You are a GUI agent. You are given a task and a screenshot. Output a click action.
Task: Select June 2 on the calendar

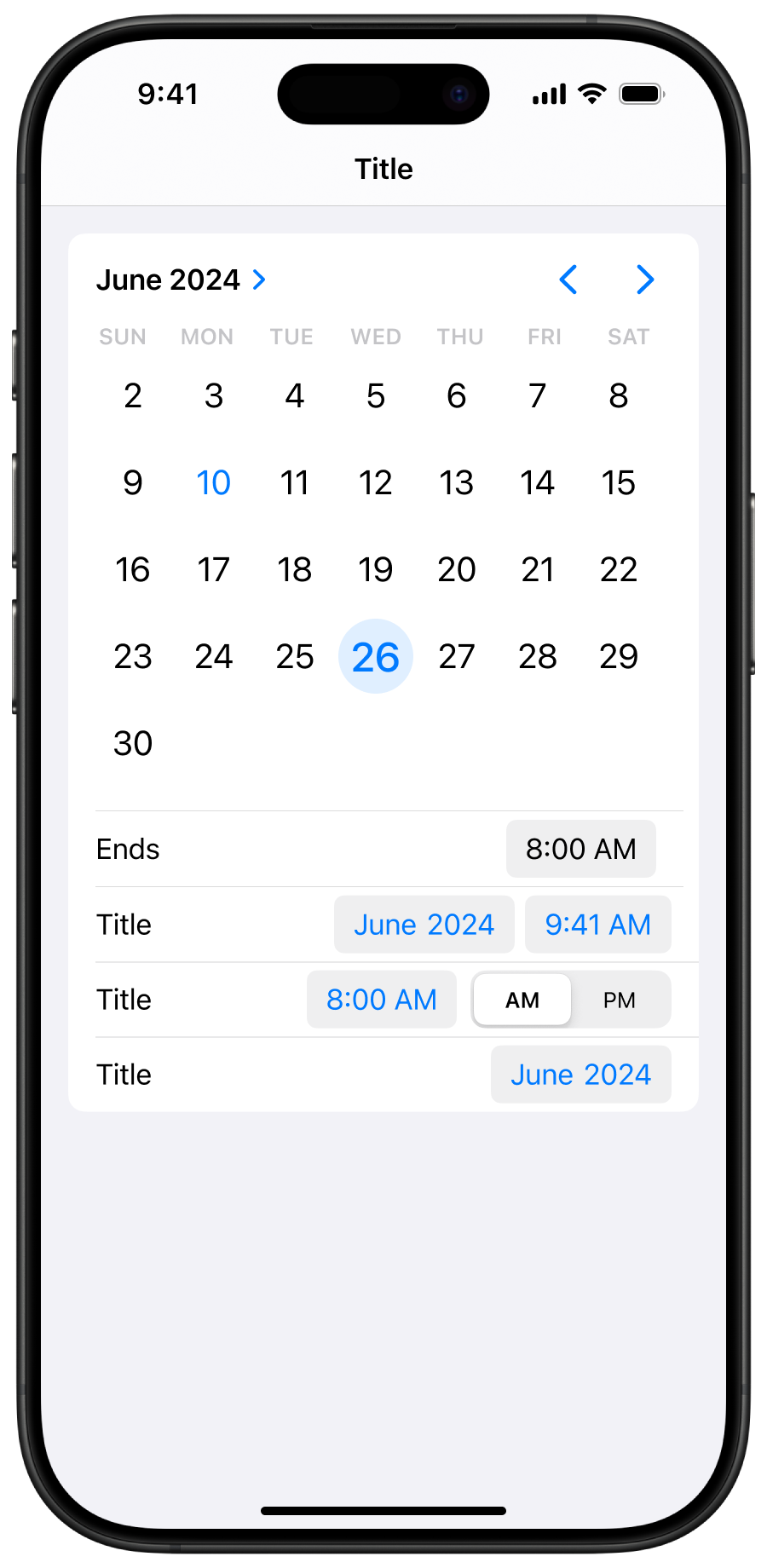[x=133, y=396]
